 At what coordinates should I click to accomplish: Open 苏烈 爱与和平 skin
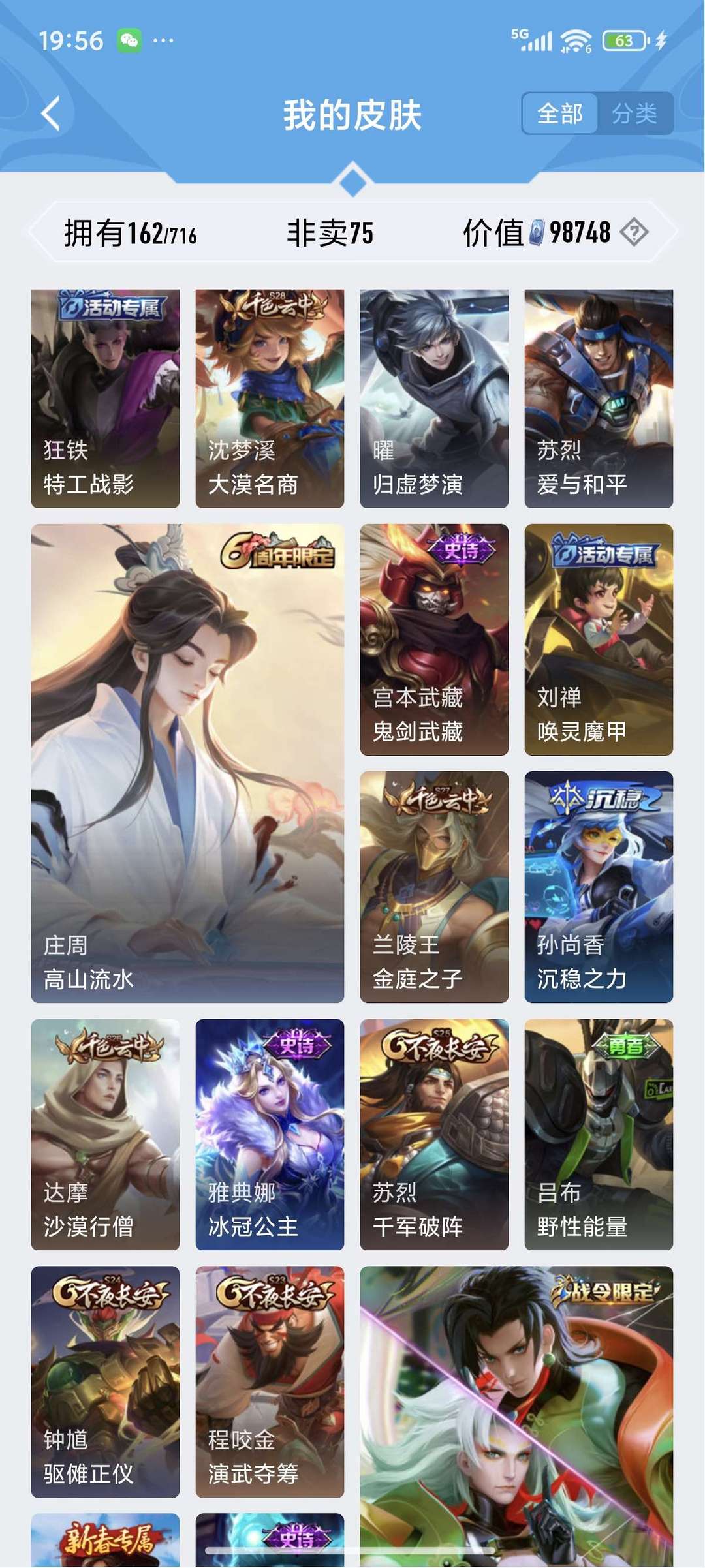click(599, 398)
